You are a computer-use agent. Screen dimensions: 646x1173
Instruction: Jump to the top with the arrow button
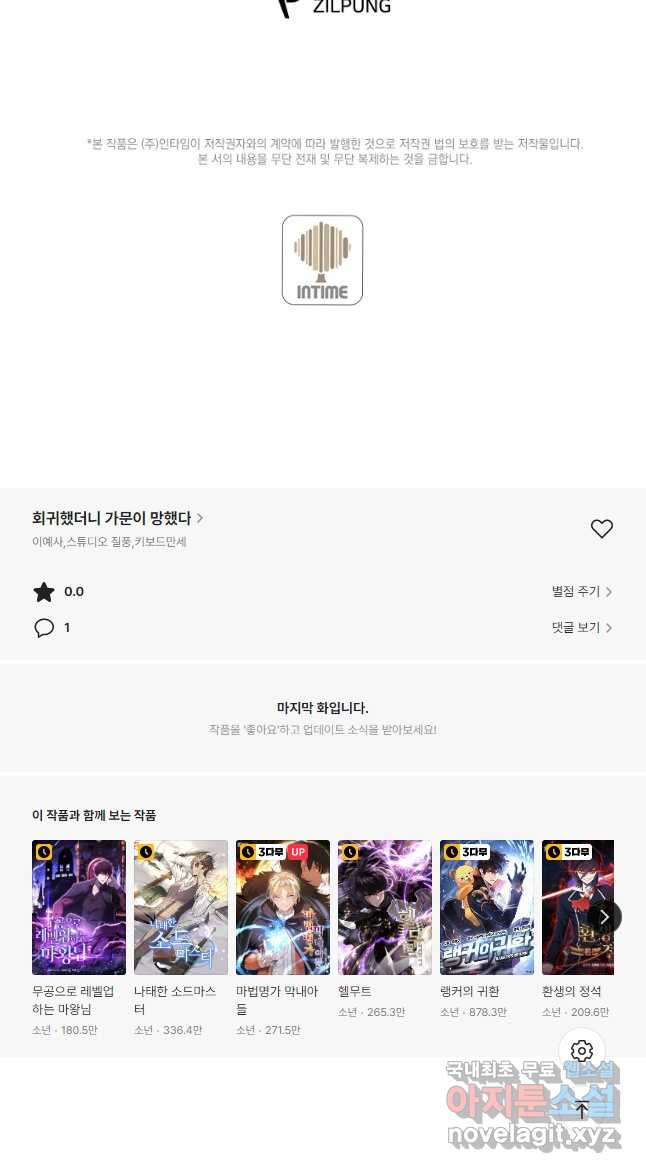coord(582,1109)
